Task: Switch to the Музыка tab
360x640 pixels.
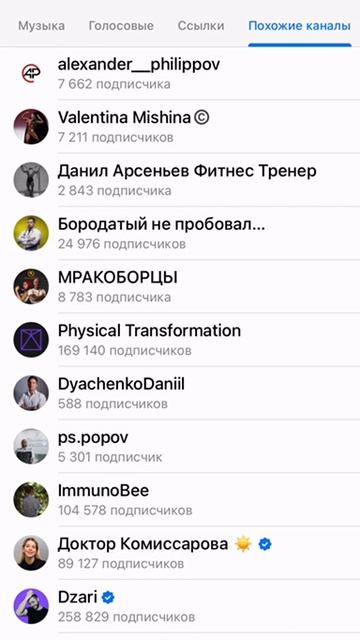Action: [x=41, y=26]
